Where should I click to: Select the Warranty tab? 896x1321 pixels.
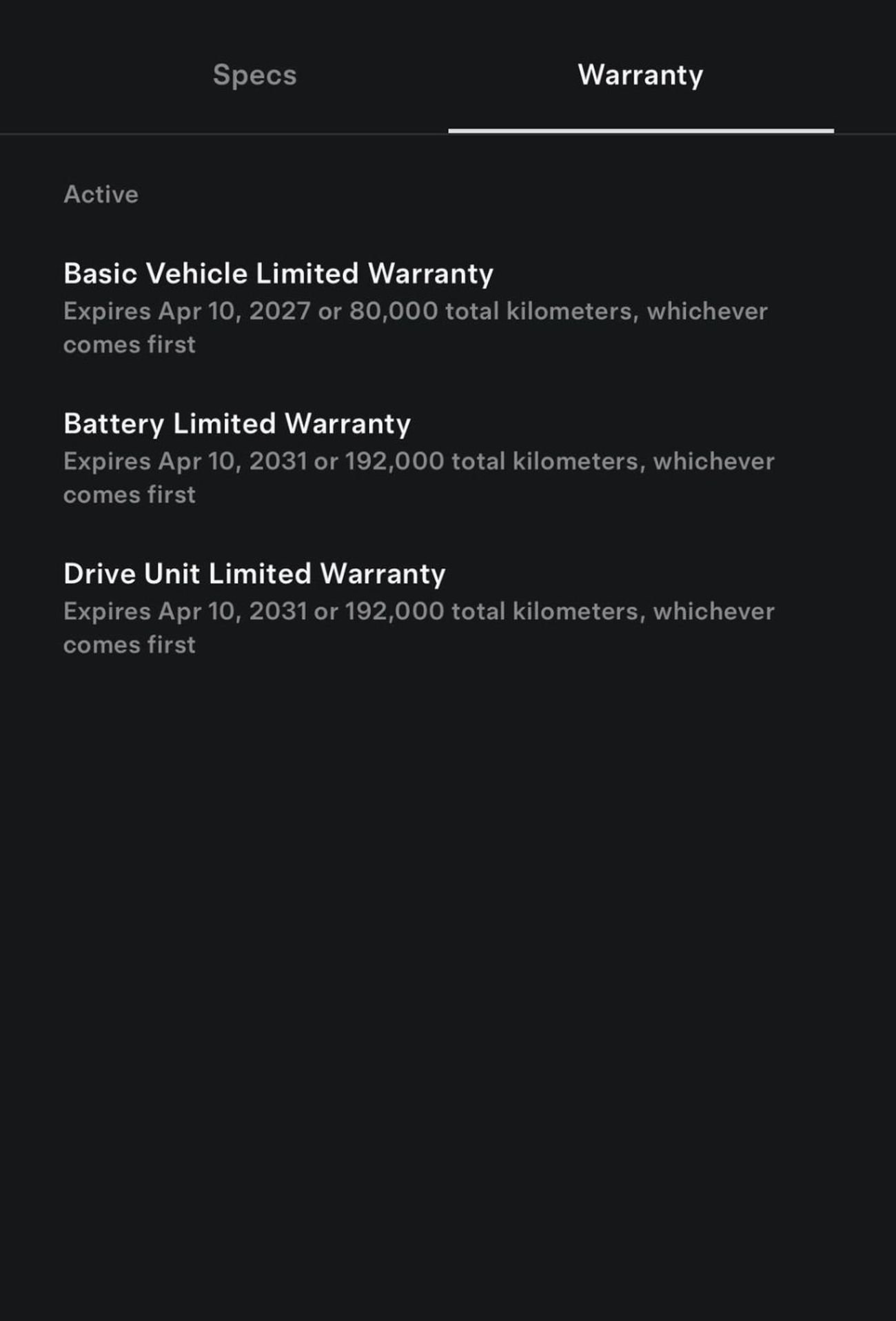(x=641, y=75)
